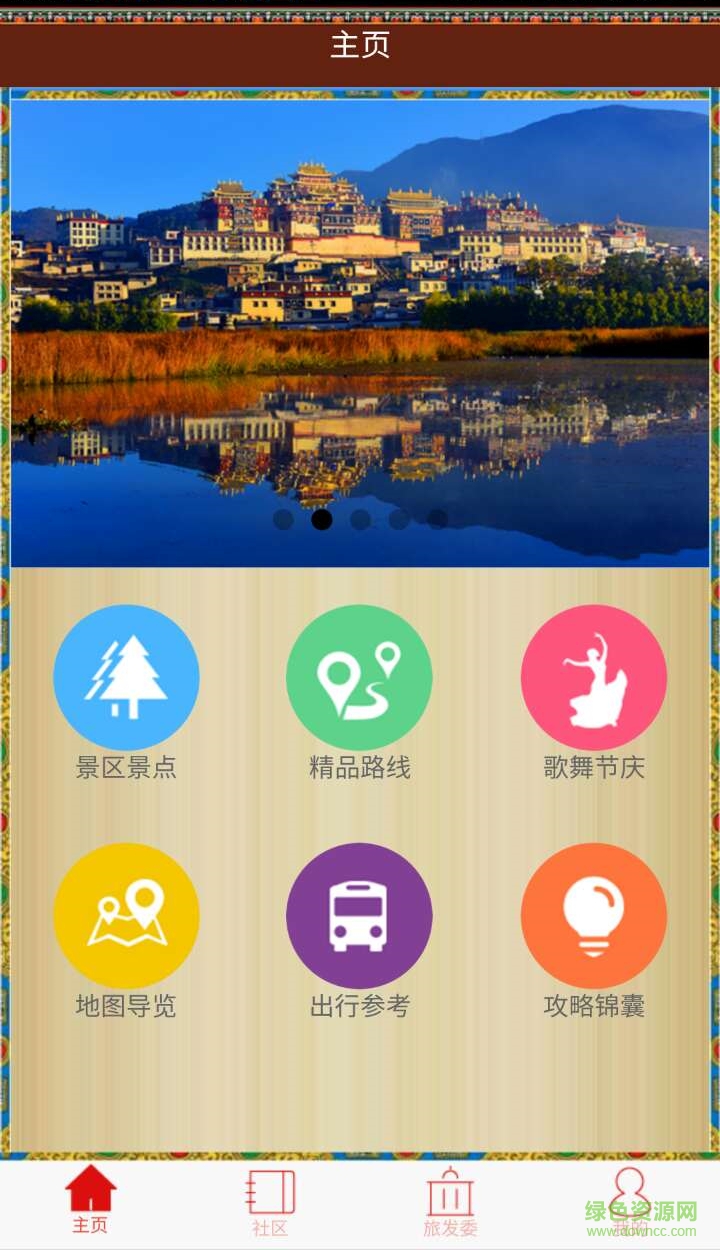Switch to the 主页 home tab
The height and width of the screenshot is (1250, 720).
(90, 1200)
